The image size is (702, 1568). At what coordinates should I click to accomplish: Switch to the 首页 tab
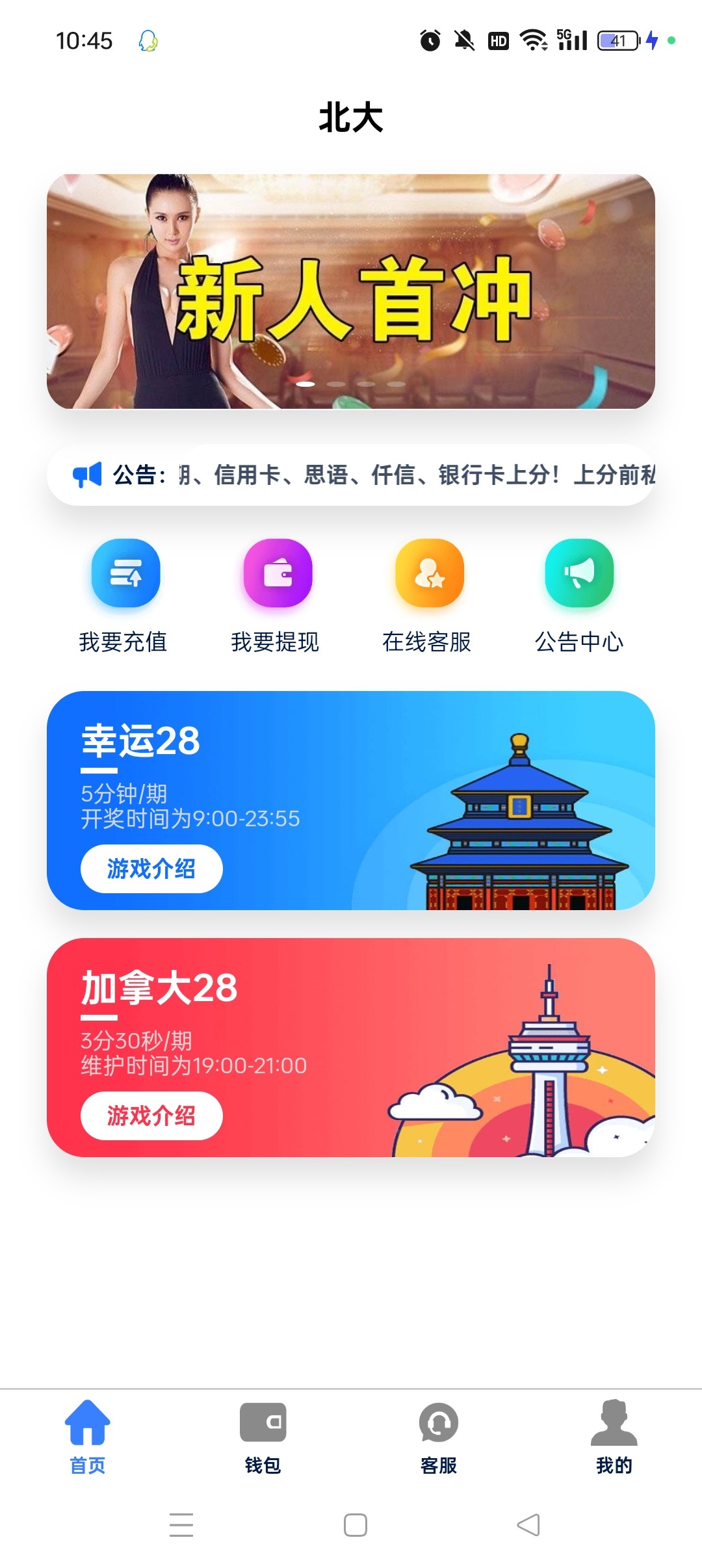[88, 1435]
